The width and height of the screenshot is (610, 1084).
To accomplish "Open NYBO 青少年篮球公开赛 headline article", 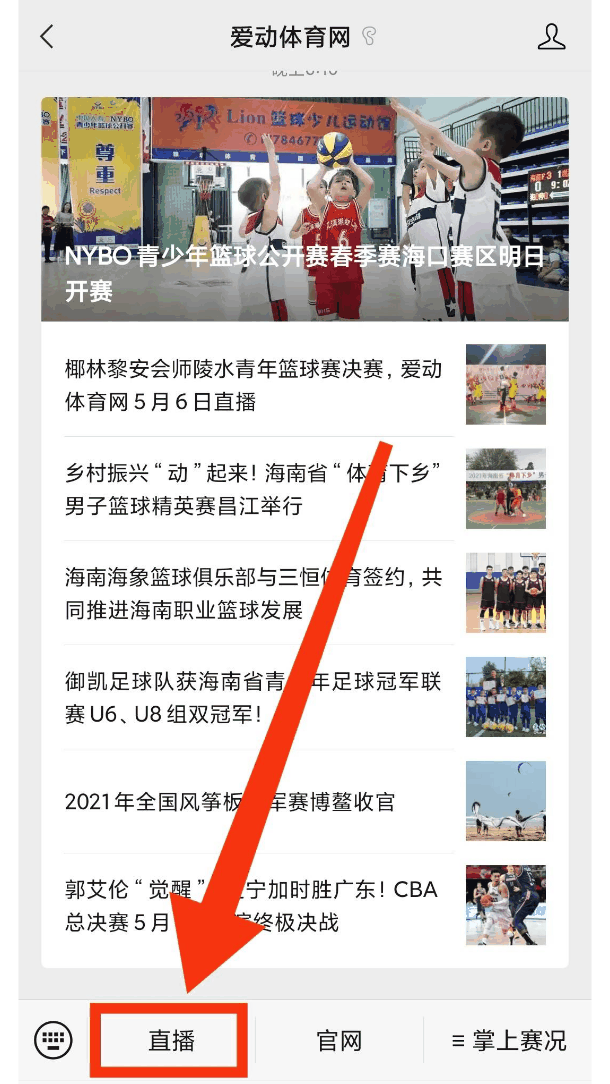I will tap(305, 210).
